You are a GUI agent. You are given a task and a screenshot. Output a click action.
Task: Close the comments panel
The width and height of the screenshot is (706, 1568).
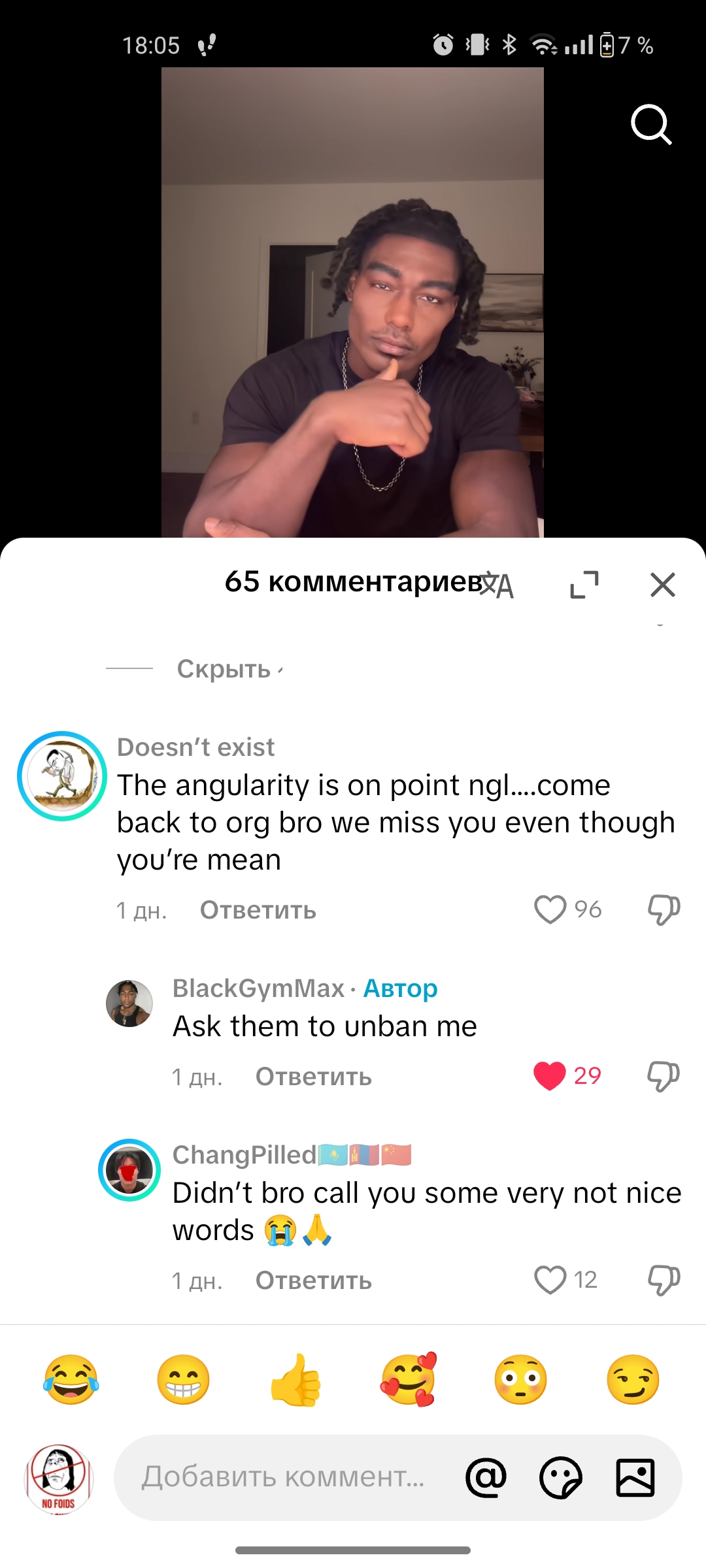point(662,585)
